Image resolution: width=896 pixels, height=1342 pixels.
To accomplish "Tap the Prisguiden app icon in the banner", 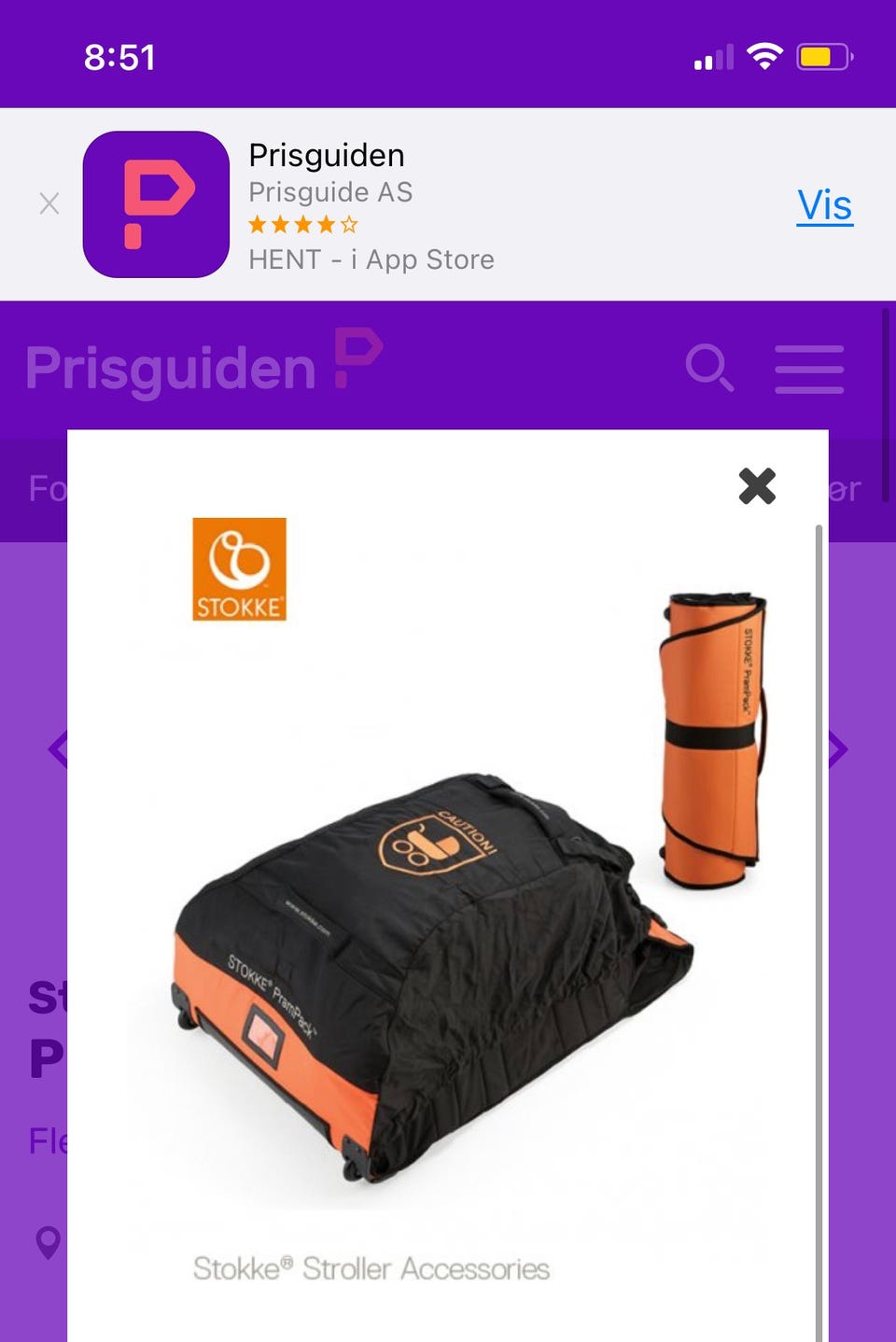I will pos(157,205).
